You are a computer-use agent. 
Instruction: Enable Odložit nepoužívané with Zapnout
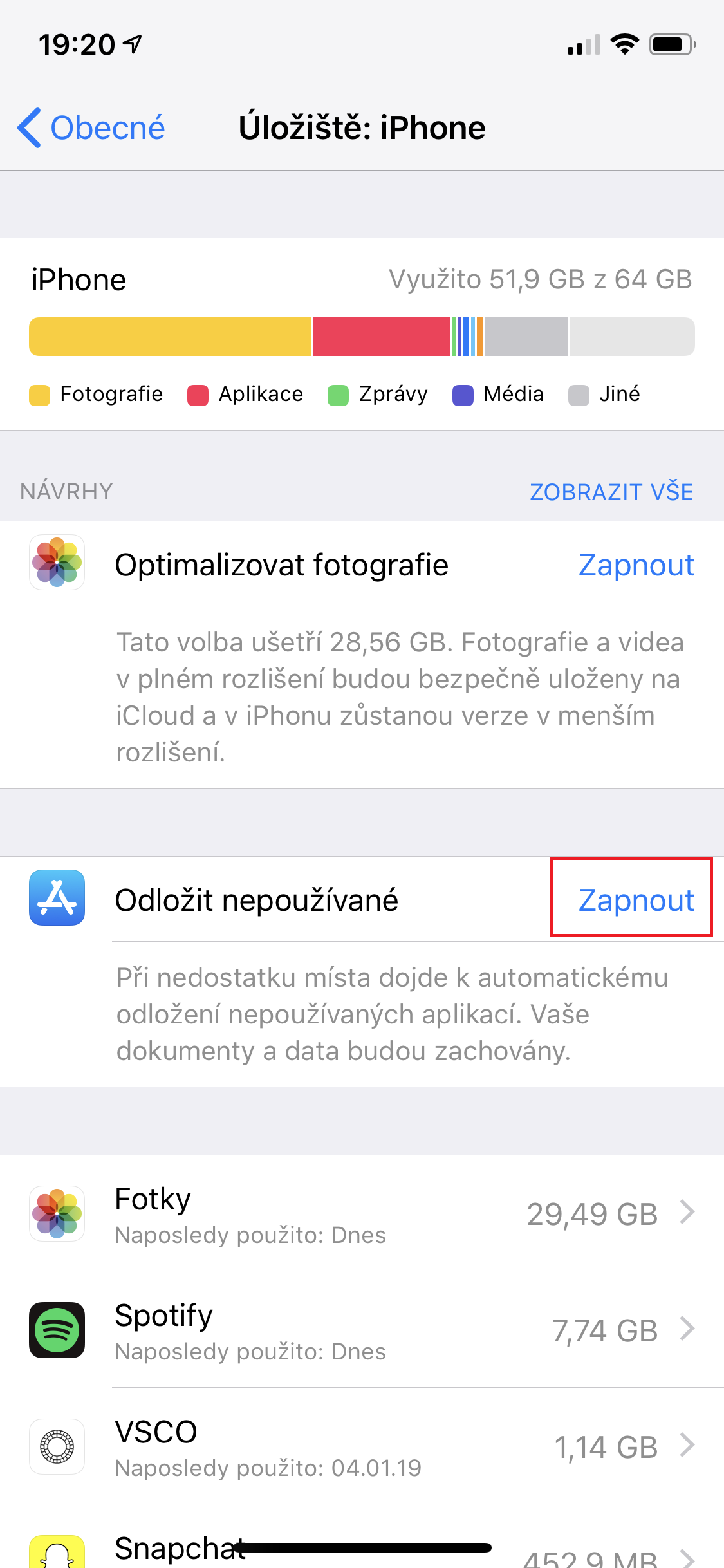coord(635,900)
